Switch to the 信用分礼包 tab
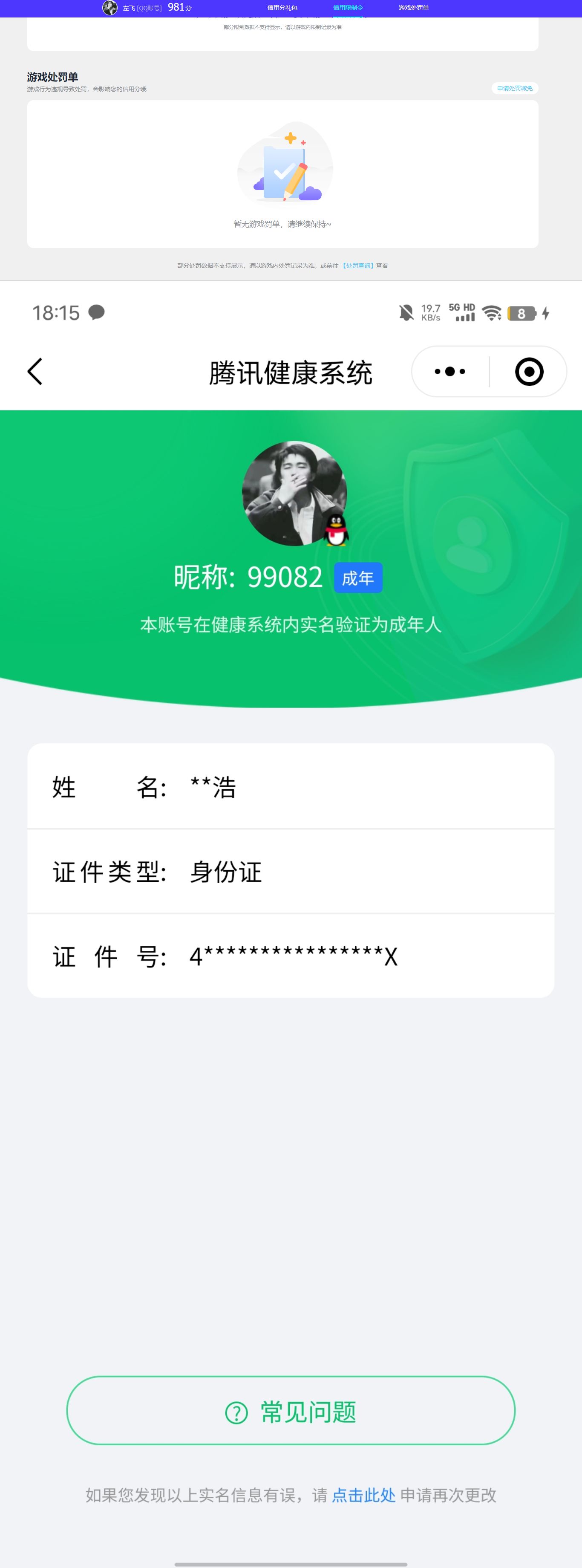This screenshot has width=582, height=1568. 282,7
